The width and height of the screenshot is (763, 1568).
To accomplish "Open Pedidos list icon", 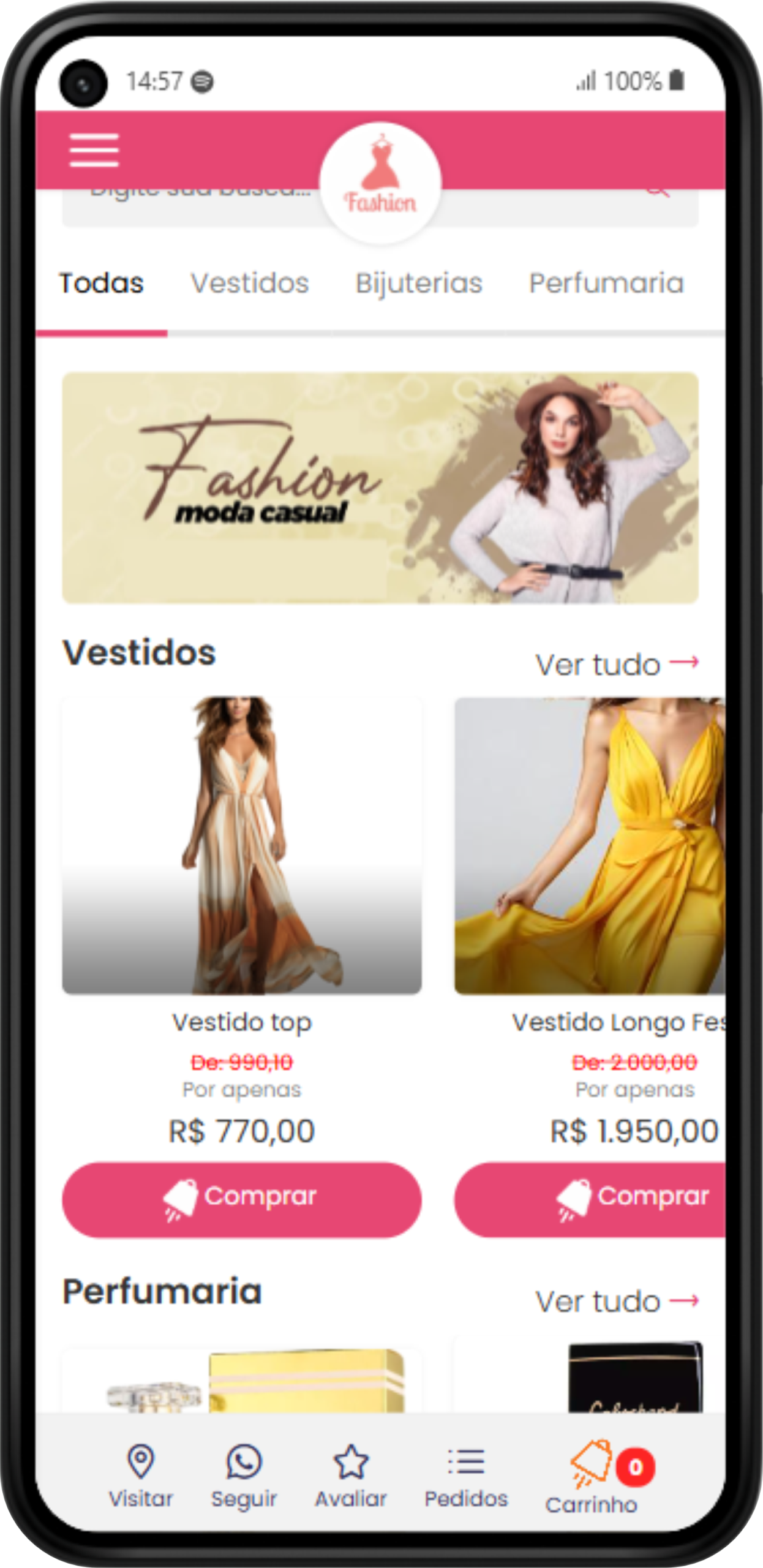I will pos(466,1460).
